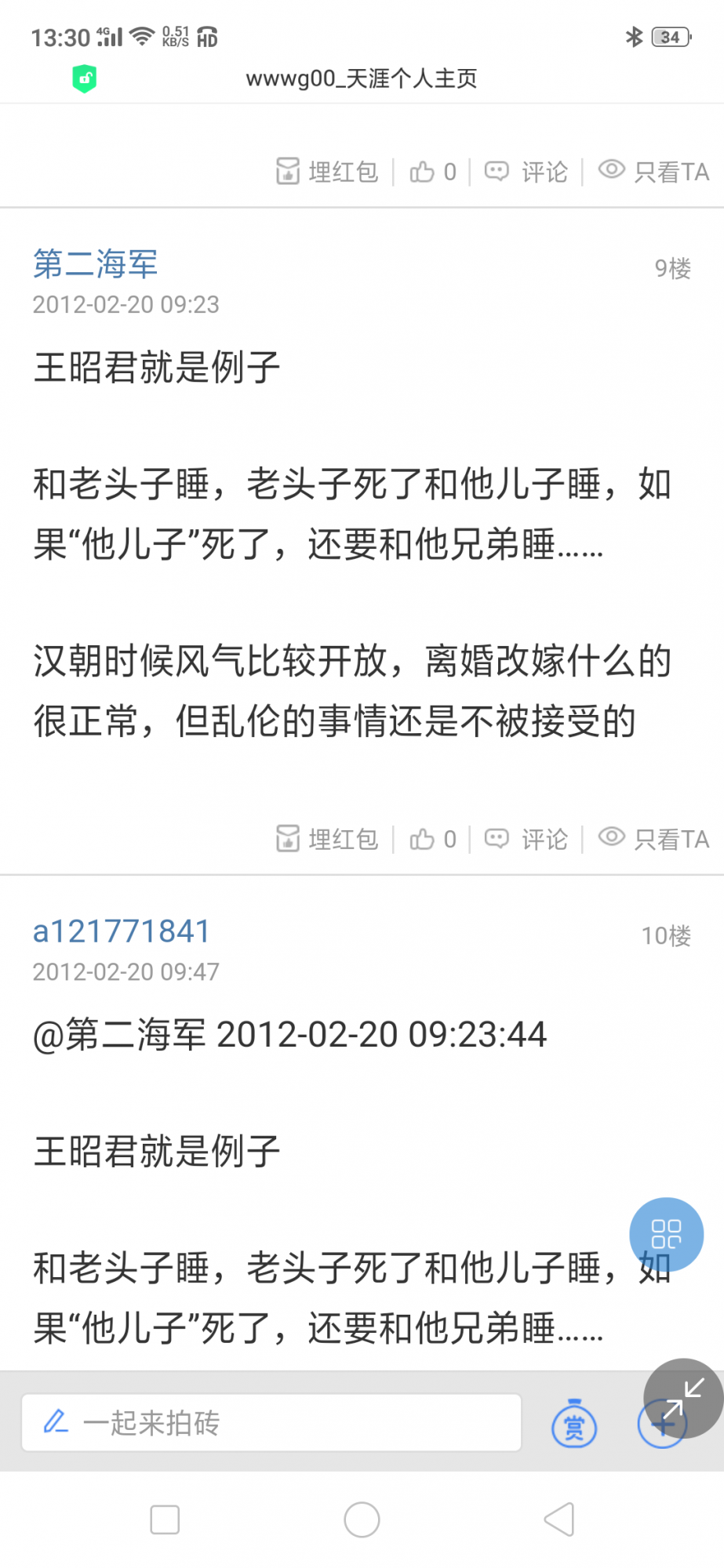This screenshot has height=1568, width=724.
Task: Go to the system home screen
Action: pyautogui.click(x=362, y=1520)
